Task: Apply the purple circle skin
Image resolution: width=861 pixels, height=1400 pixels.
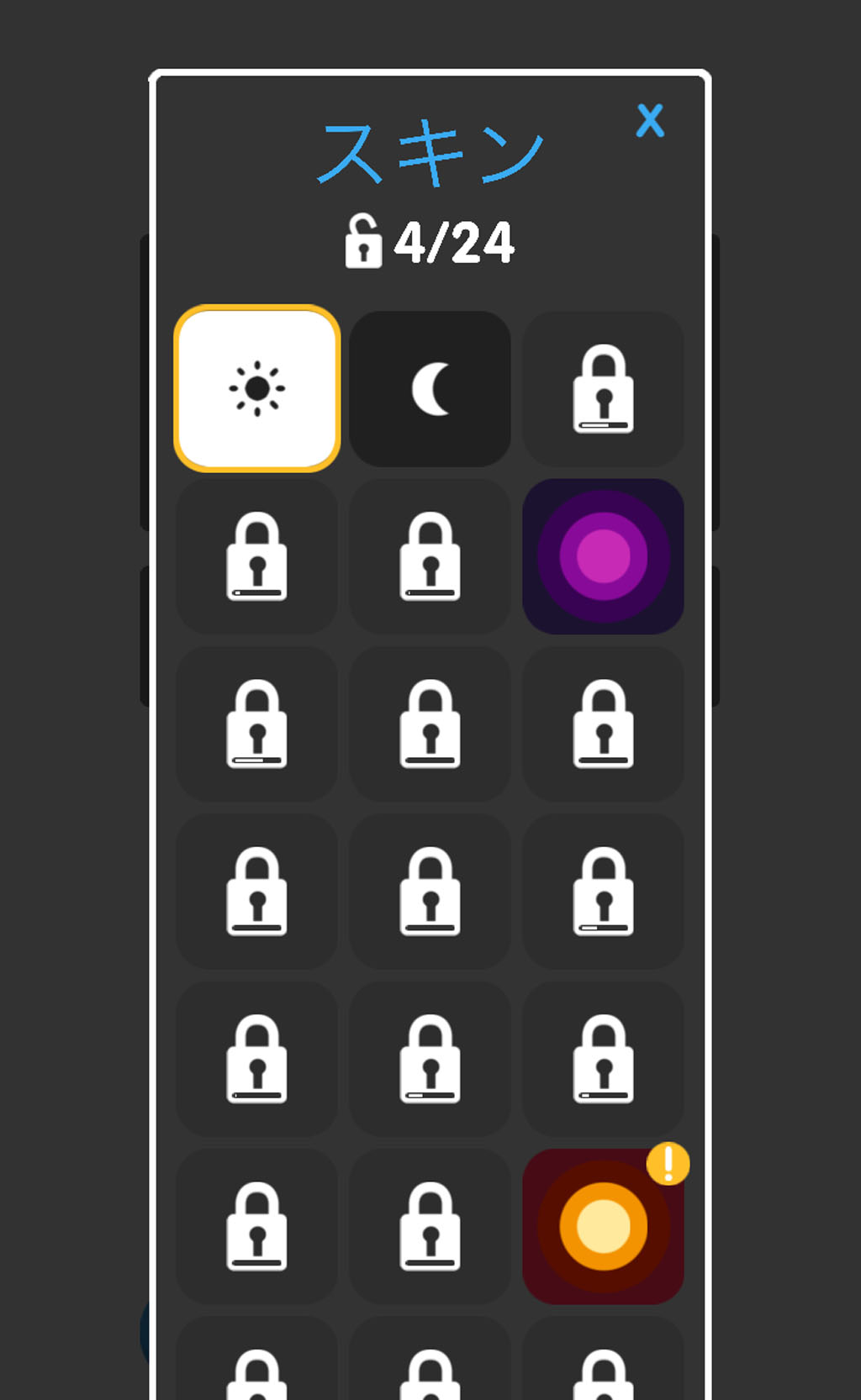Action: [603, 556]
